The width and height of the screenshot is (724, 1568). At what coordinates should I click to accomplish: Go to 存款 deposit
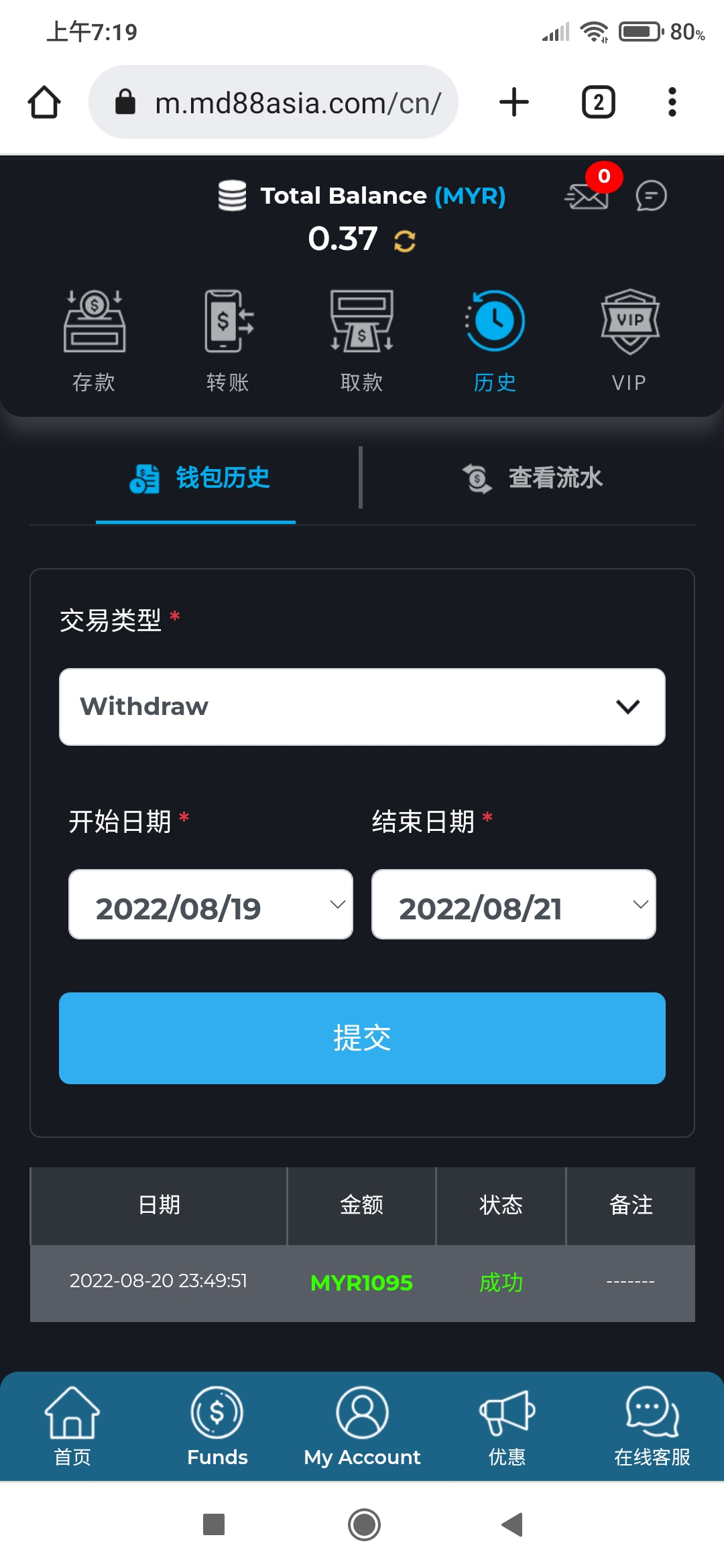click(95, 340)
